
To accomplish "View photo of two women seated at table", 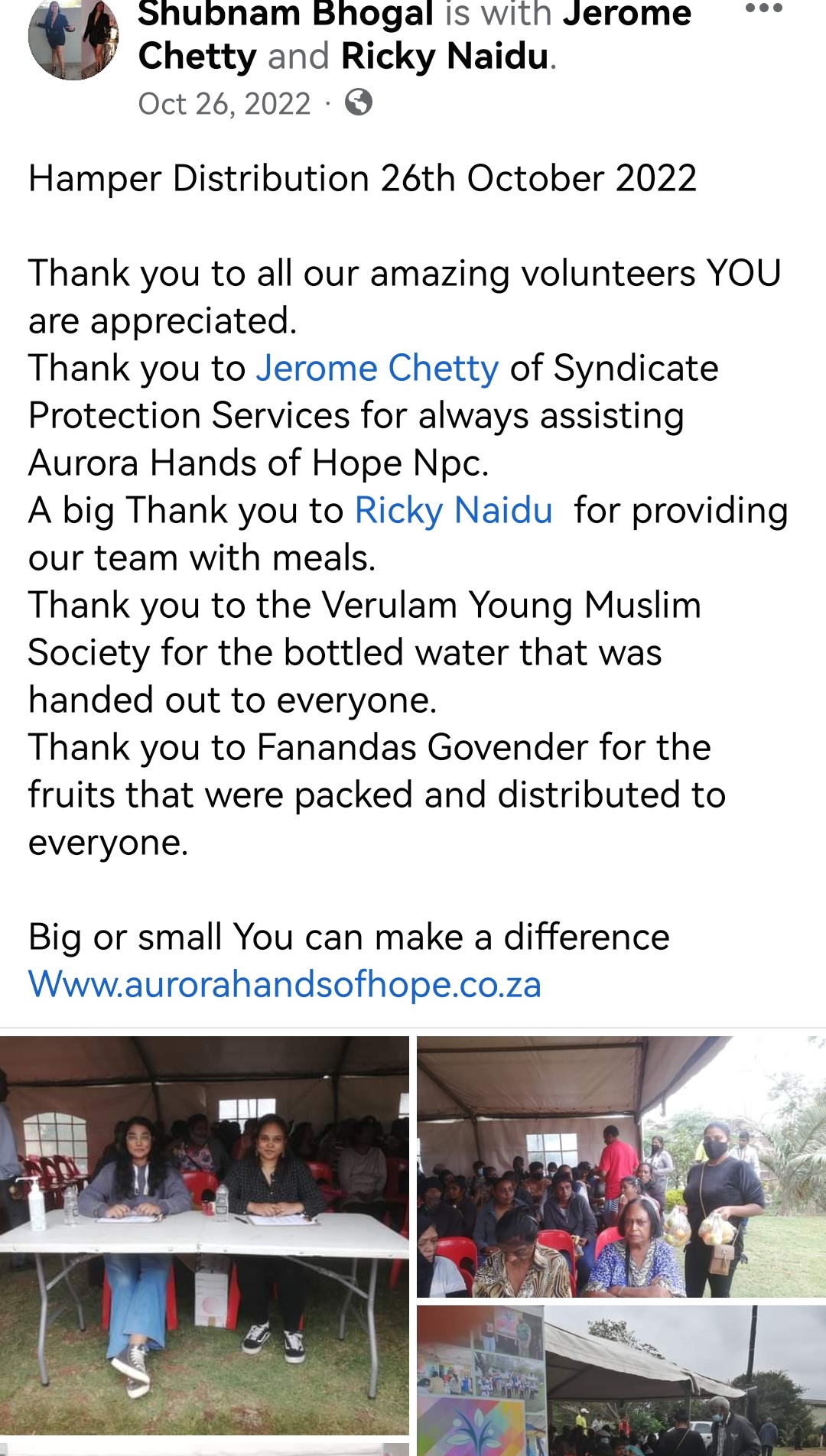I will (204, 1235).
